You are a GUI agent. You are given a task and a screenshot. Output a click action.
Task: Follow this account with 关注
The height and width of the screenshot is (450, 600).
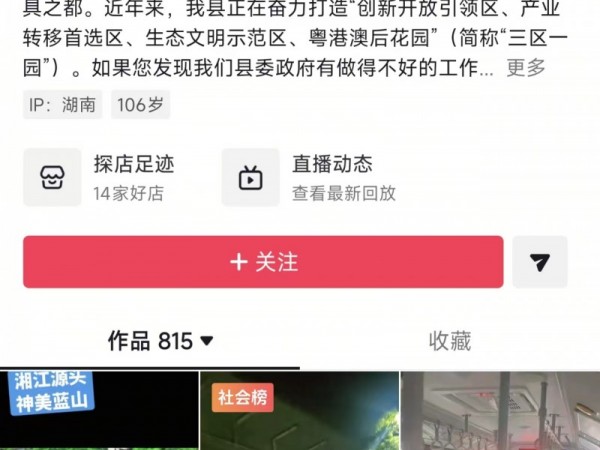point(263,262)
